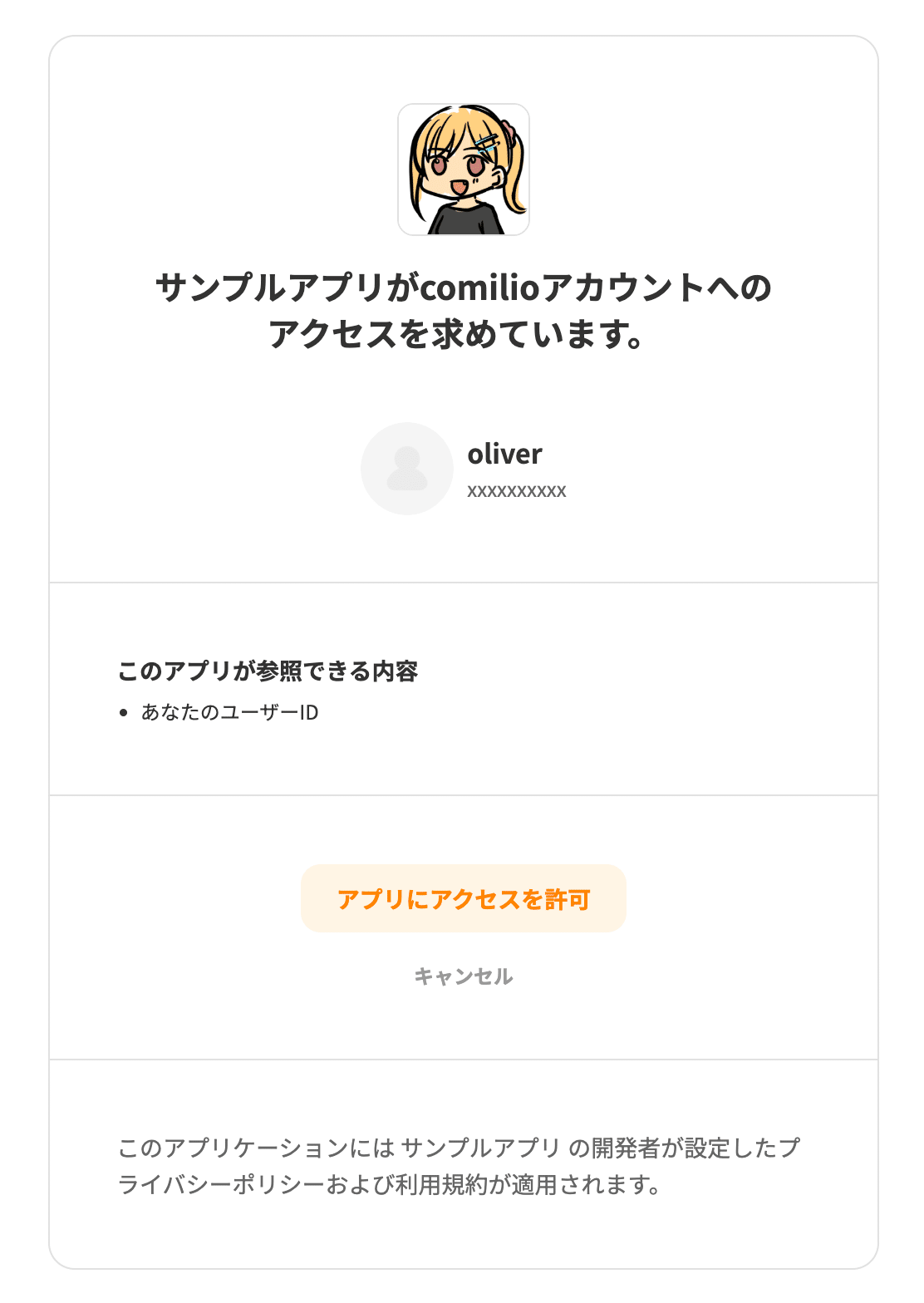The height and width of the screenshot is (1303, 924).
Task: Click the このアプリが参照できる内容 heading
Action: [x=271, y=668]
